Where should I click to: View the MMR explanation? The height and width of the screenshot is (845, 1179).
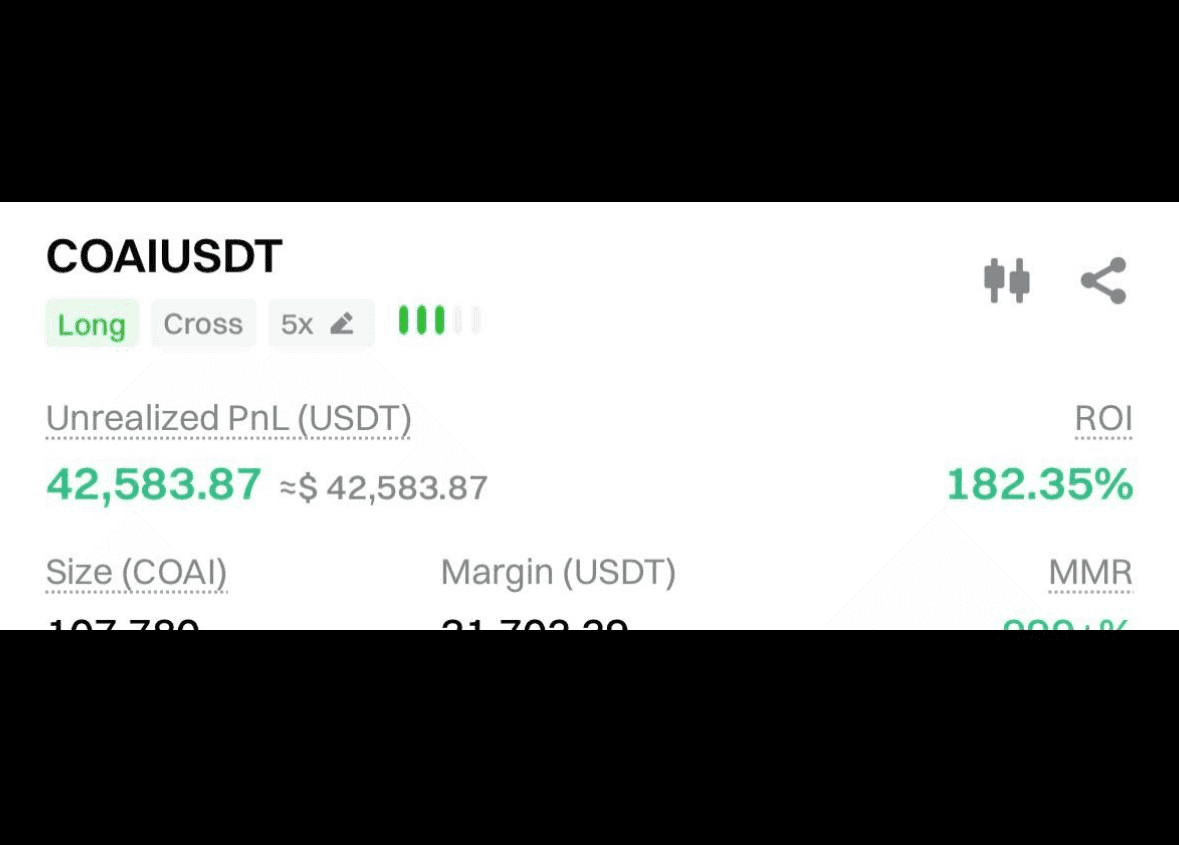1090,573
